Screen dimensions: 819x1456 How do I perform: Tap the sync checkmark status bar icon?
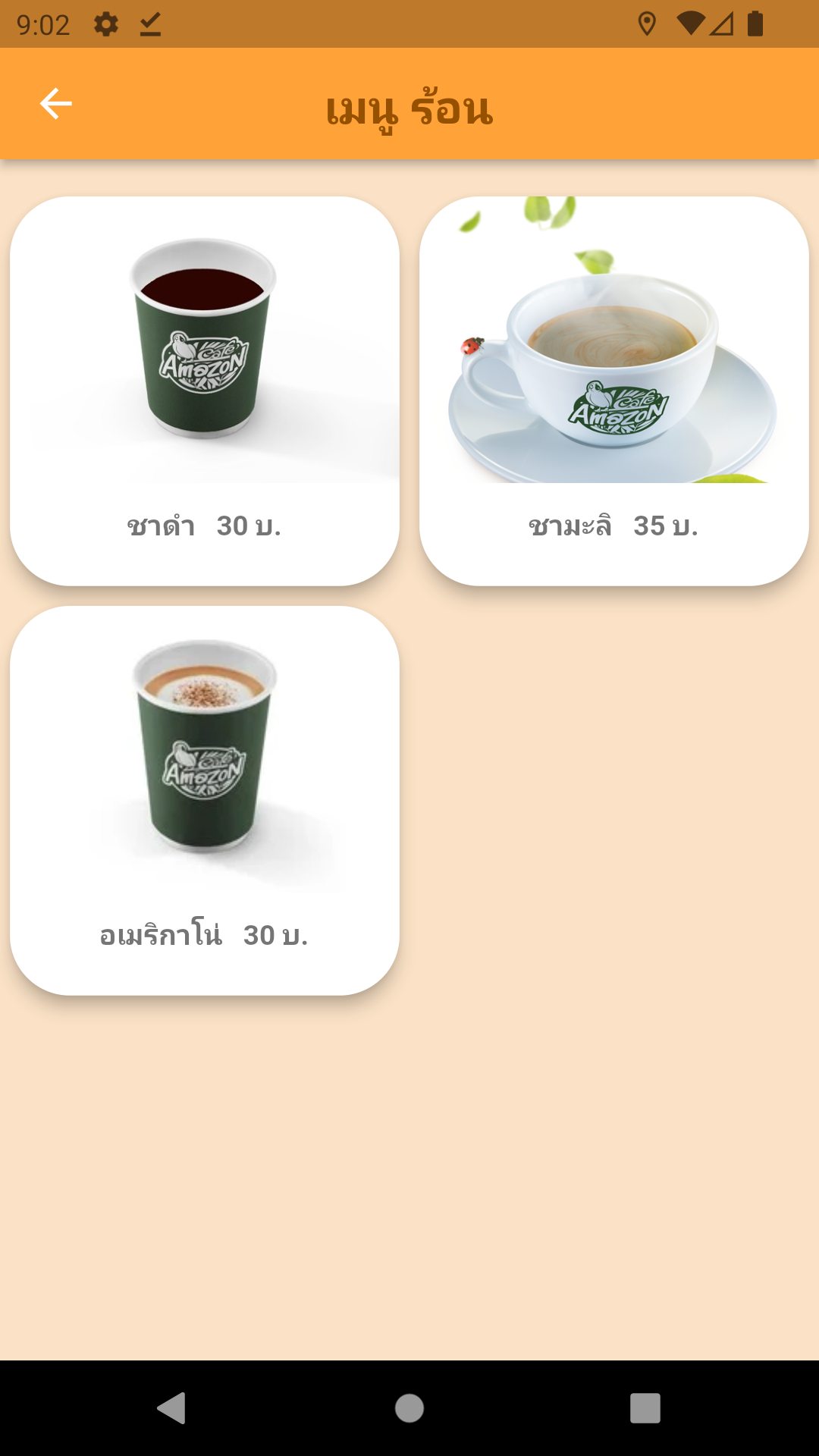point(149,24)
